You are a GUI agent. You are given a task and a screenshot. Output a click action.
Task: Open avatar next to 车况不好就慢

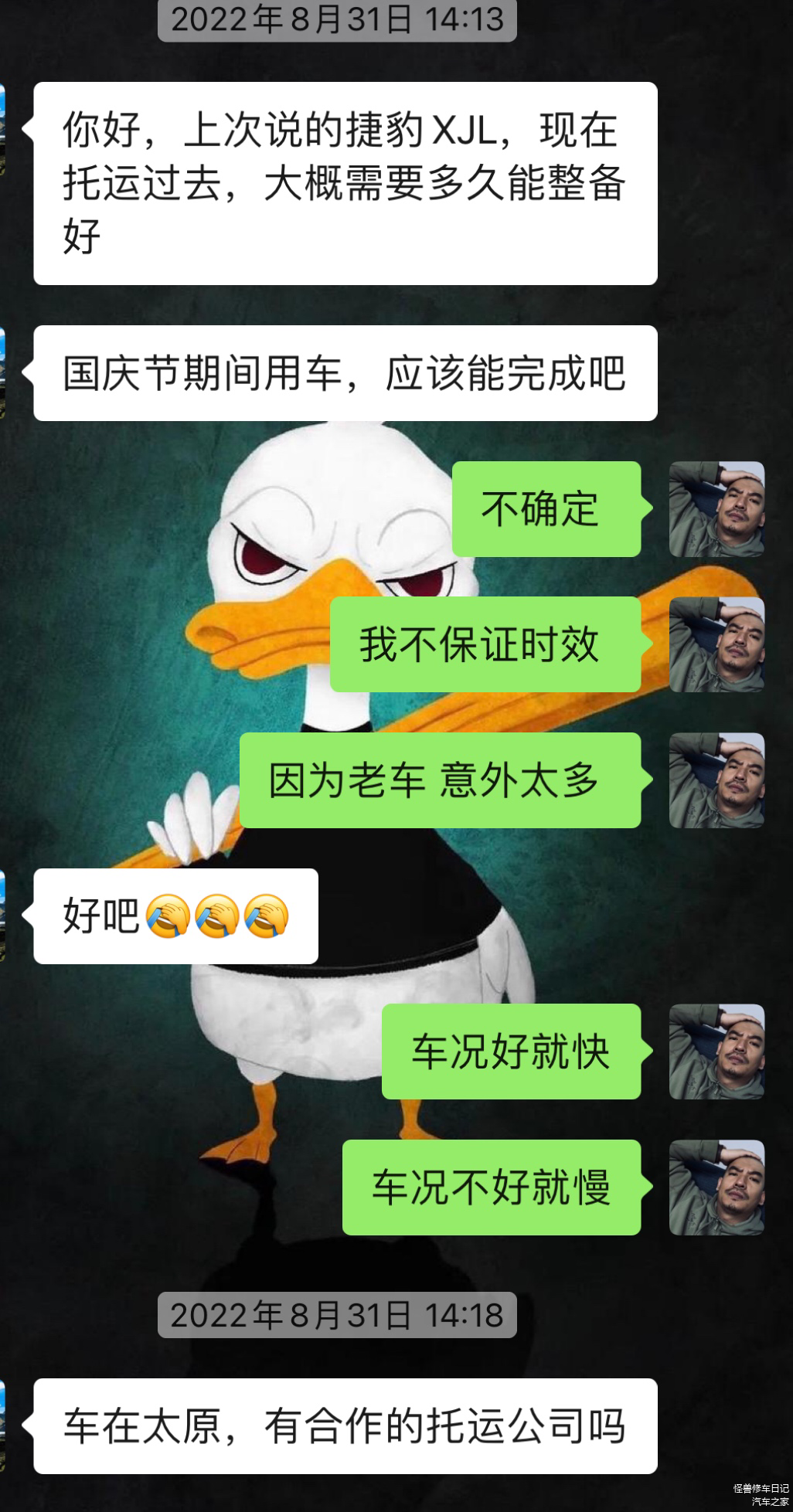click(x=716, y=1188)
